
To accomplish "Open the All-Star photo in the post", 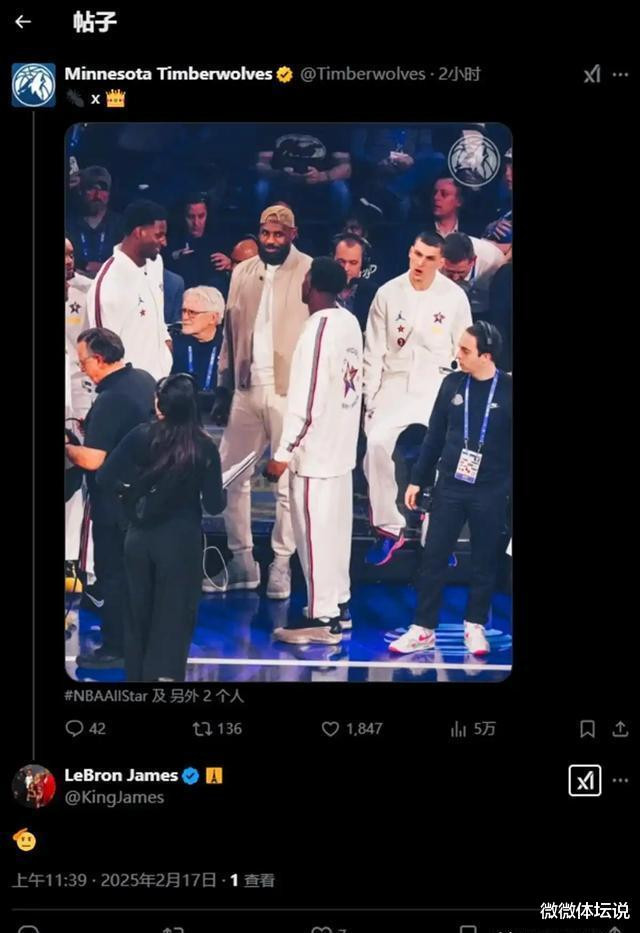I will [288, 402].
